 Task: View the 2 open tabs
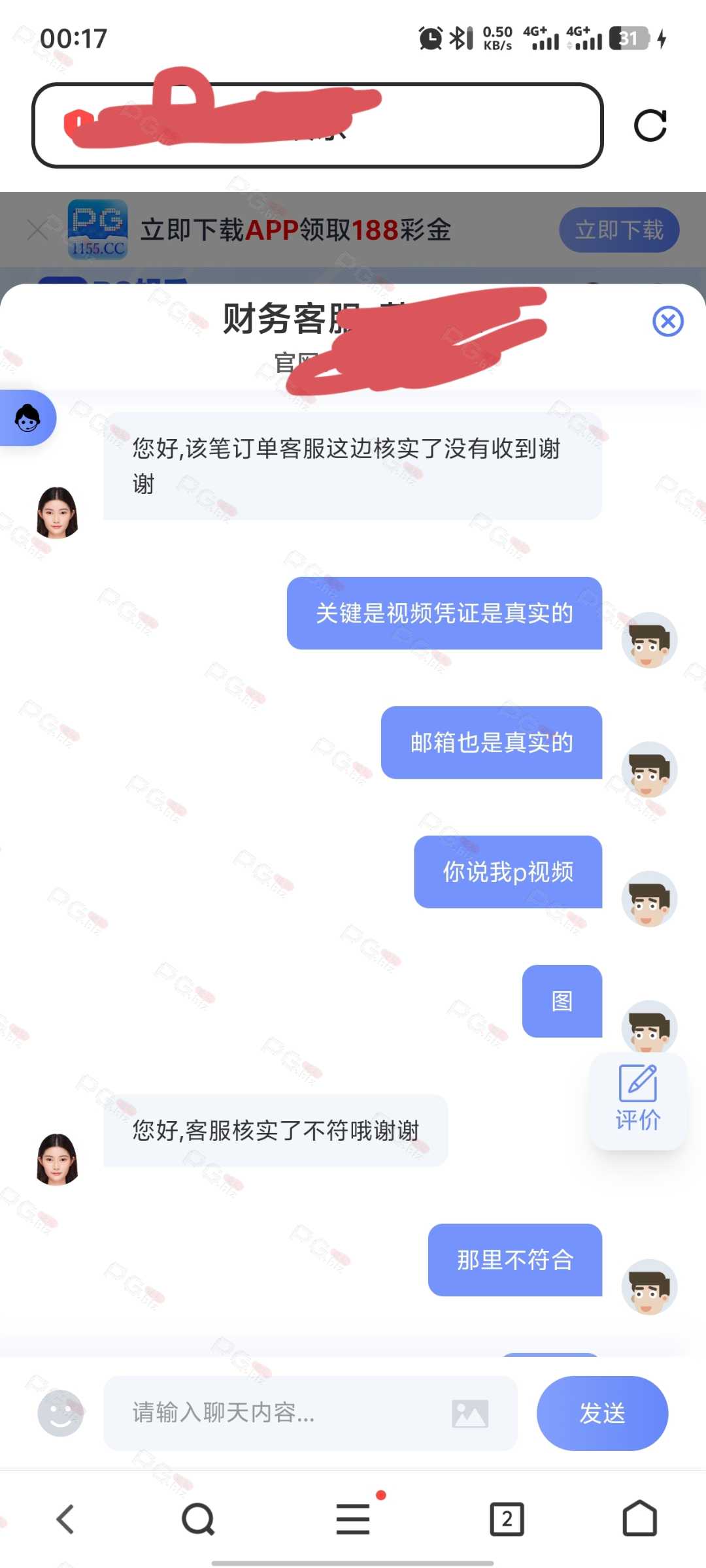(x=507, y=1519)
